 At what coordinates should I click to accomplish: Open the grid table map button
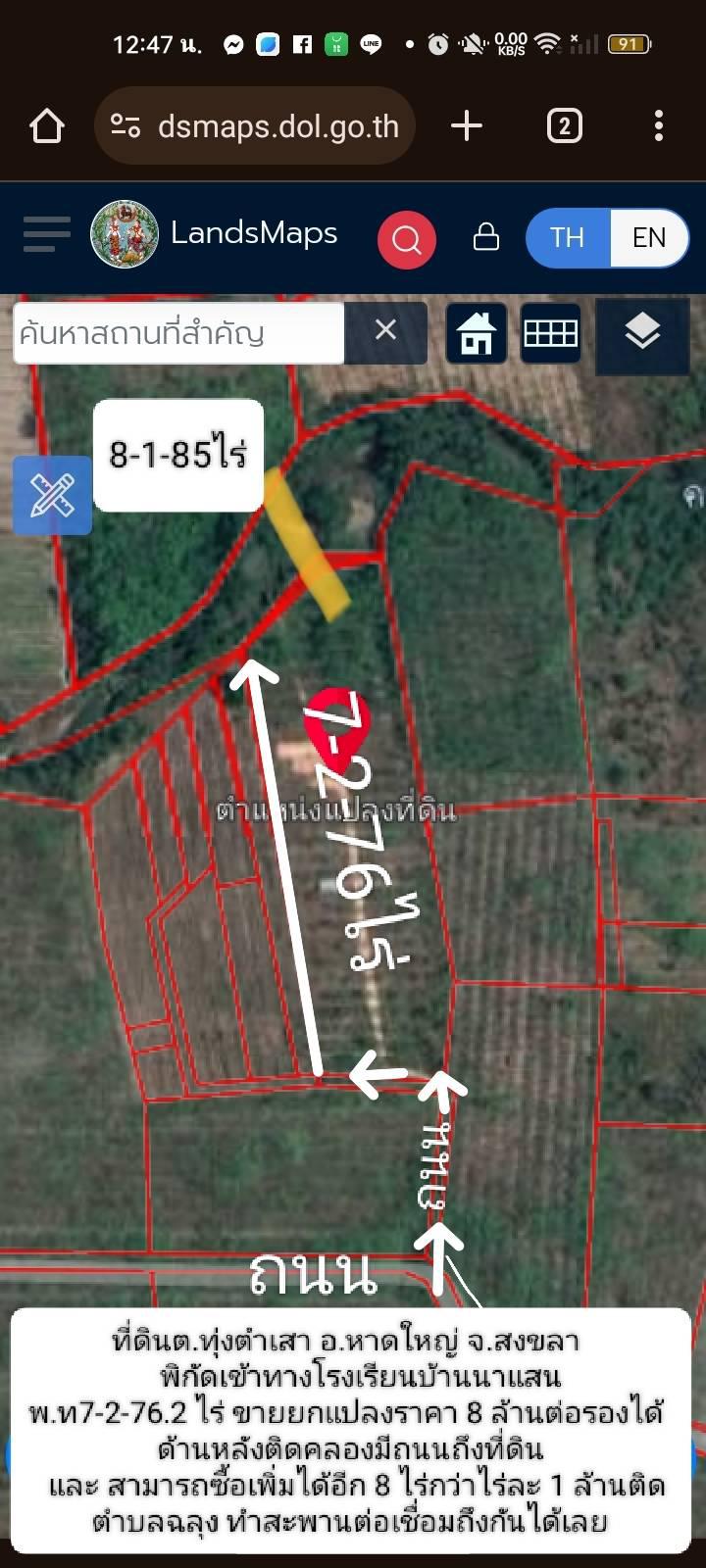point(550,333)
